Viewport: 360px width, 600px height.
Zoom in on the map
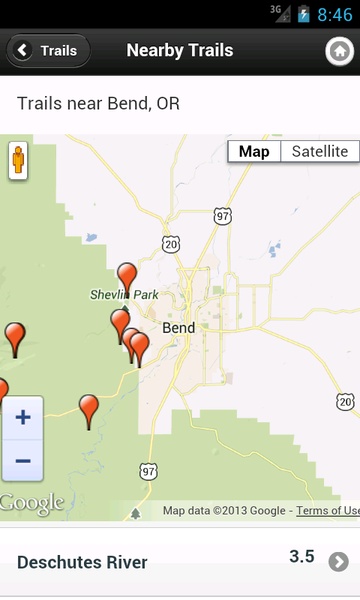23,417
